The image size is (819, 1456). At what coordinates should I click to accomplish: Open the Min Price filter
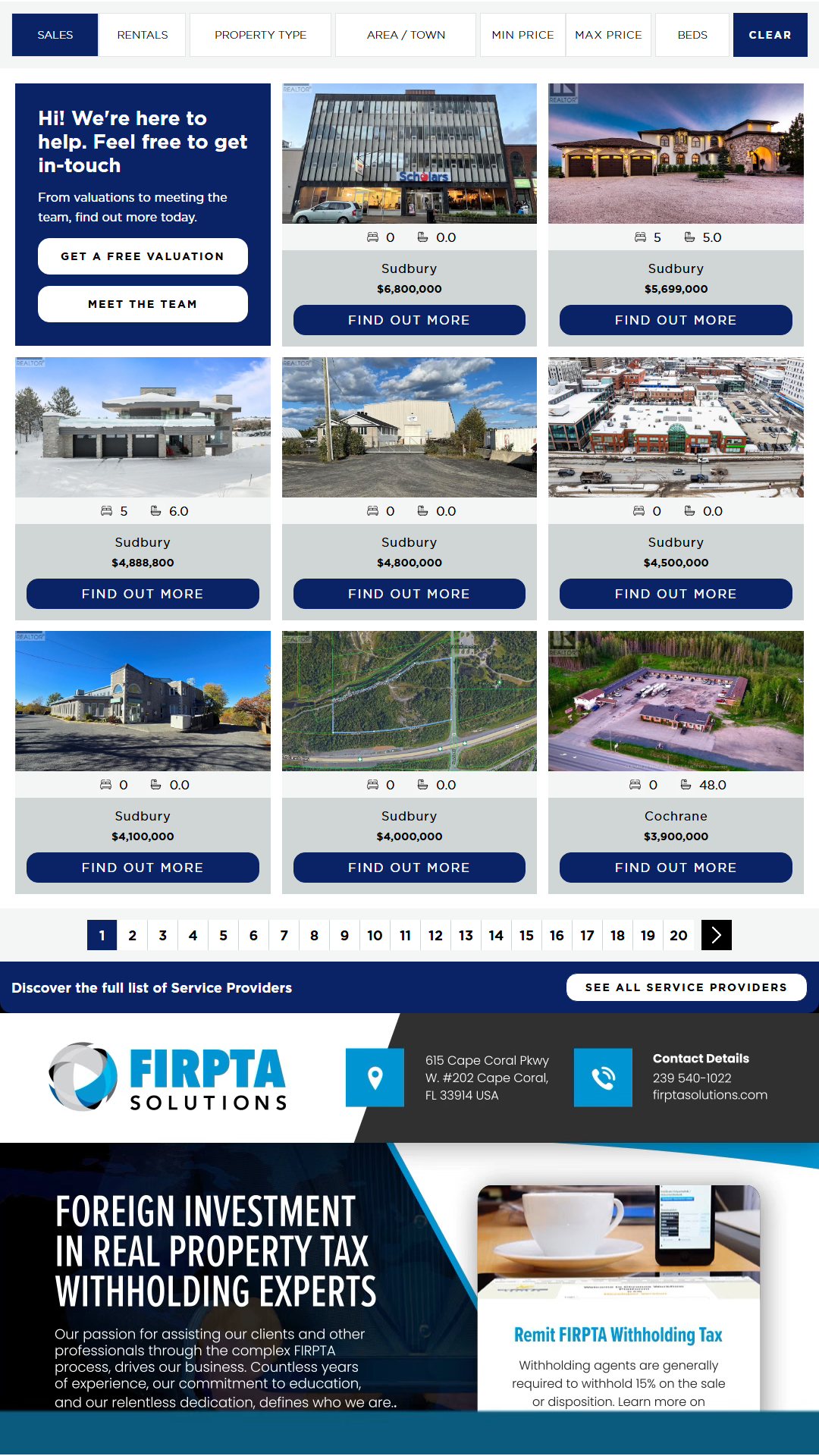point(522,35)
